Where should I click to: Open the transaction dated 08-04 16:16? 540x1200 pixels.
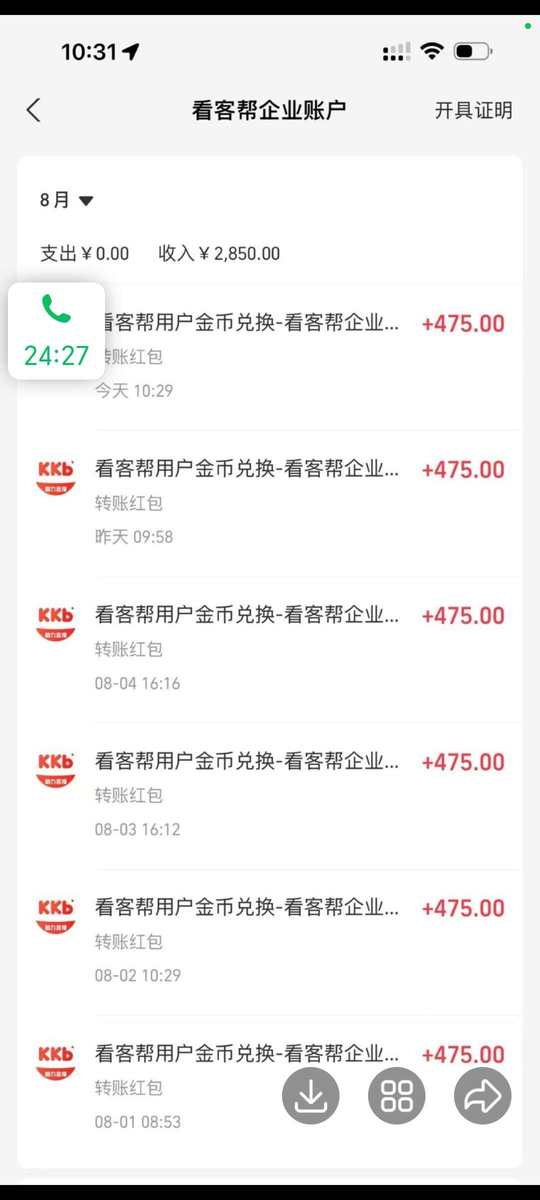270,650
